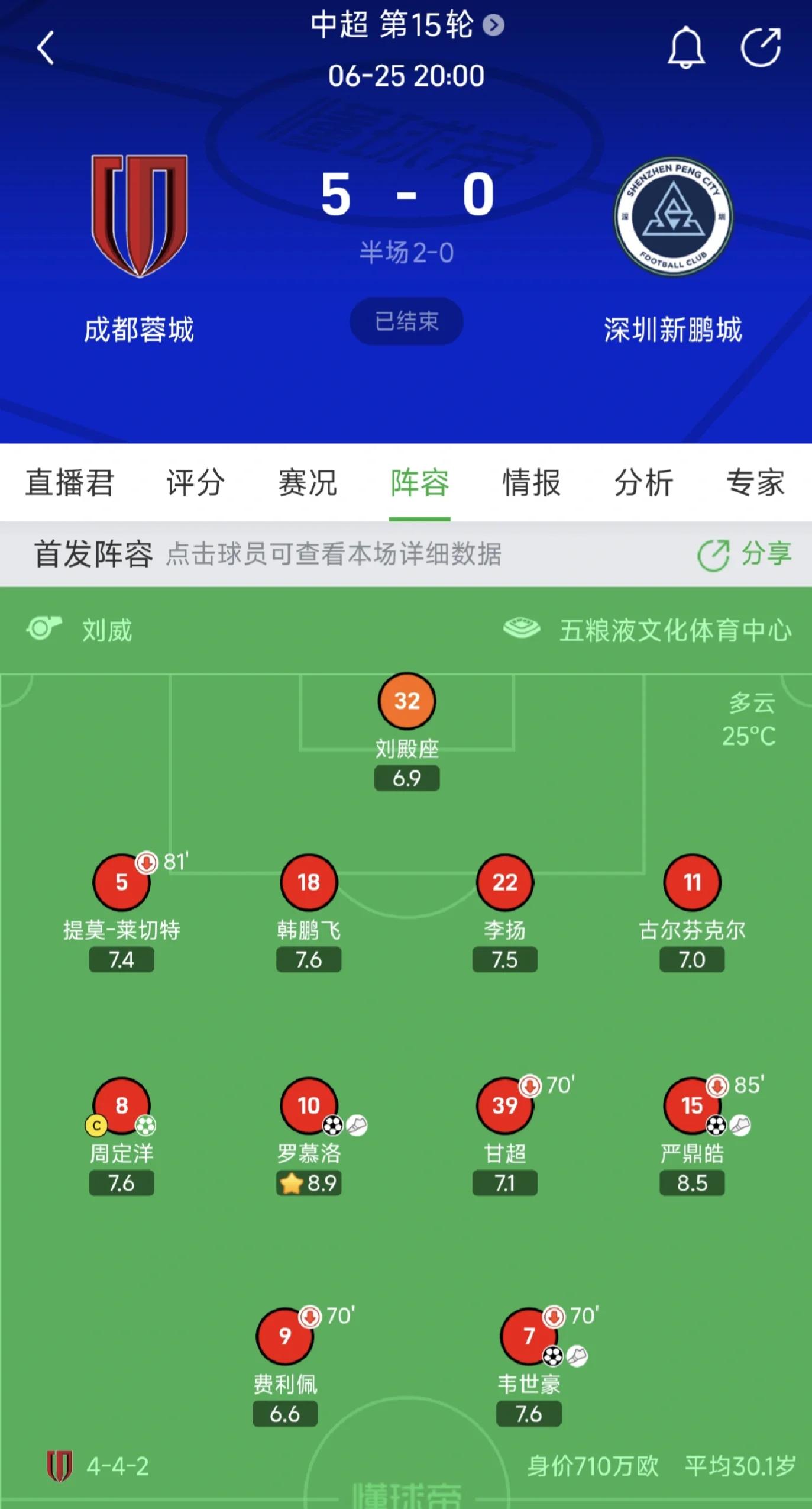Viewport: 812px width, 1509px height.
Task: Select the 专家 tab
Action: click(x=755, y=482)
